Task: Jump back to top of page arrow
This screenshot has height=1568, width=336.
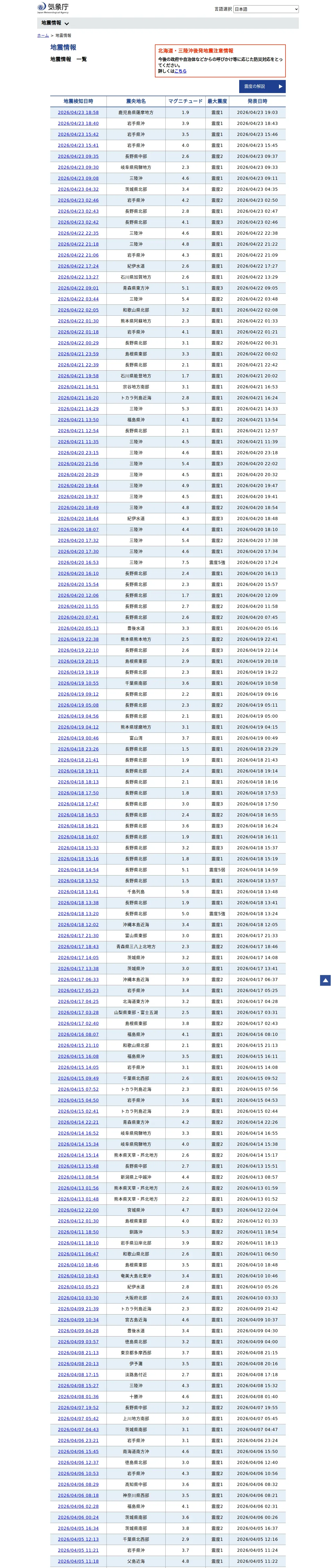Action: click(x=326, y=980)
